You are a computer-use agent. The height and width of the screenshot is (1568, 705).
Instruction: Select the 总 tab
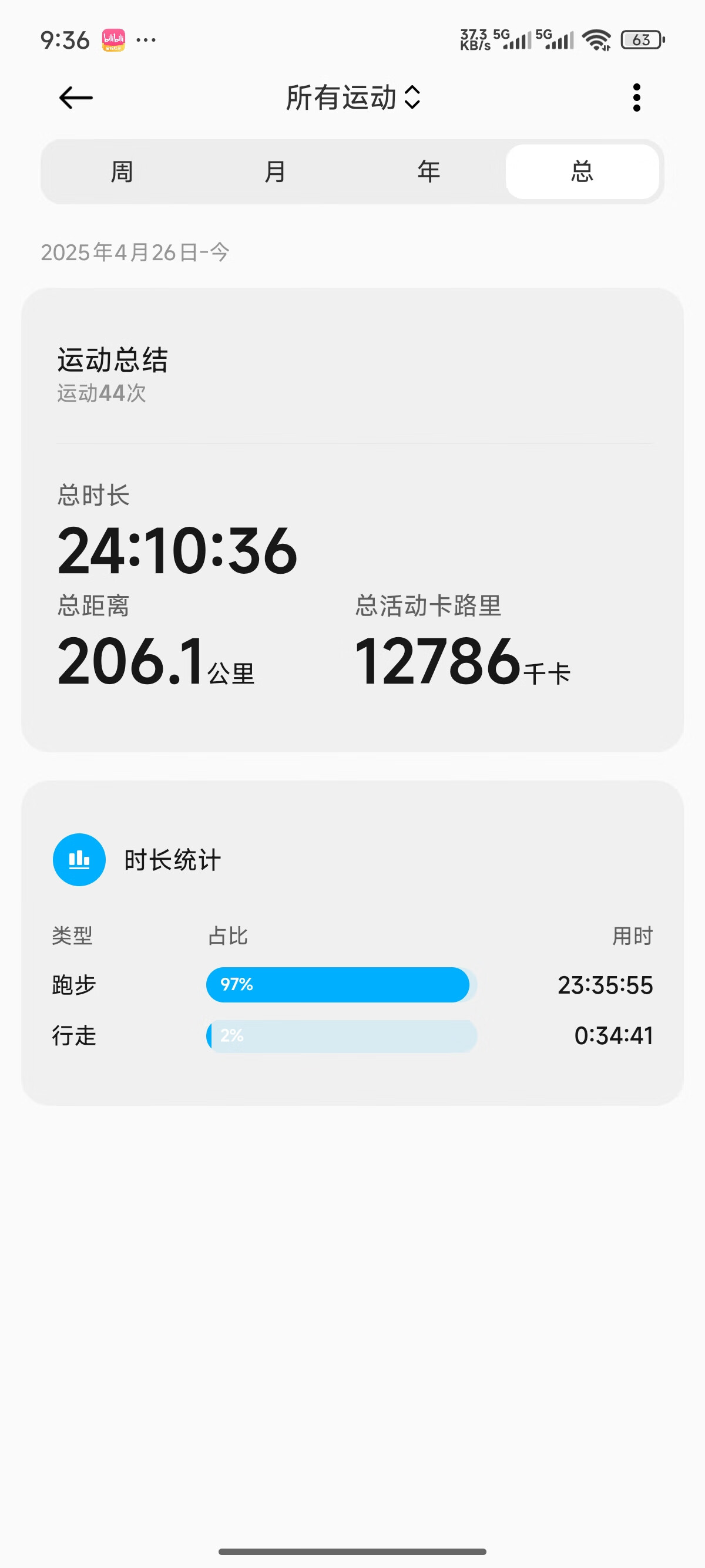[582, 171]
